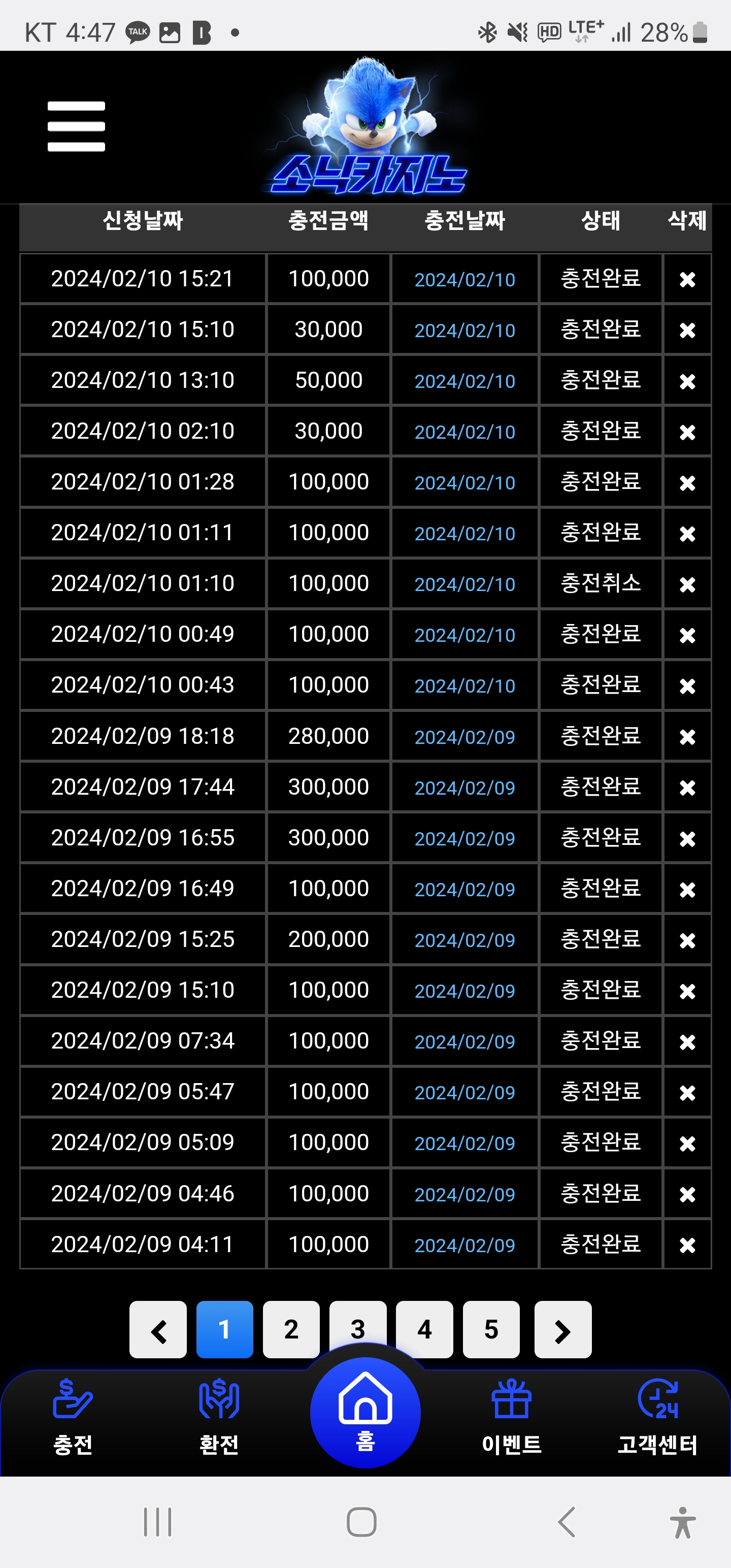This screenshot has width=731, height=1568.
Task: Tap the previous page arrow
Action: coord(158,1329)
